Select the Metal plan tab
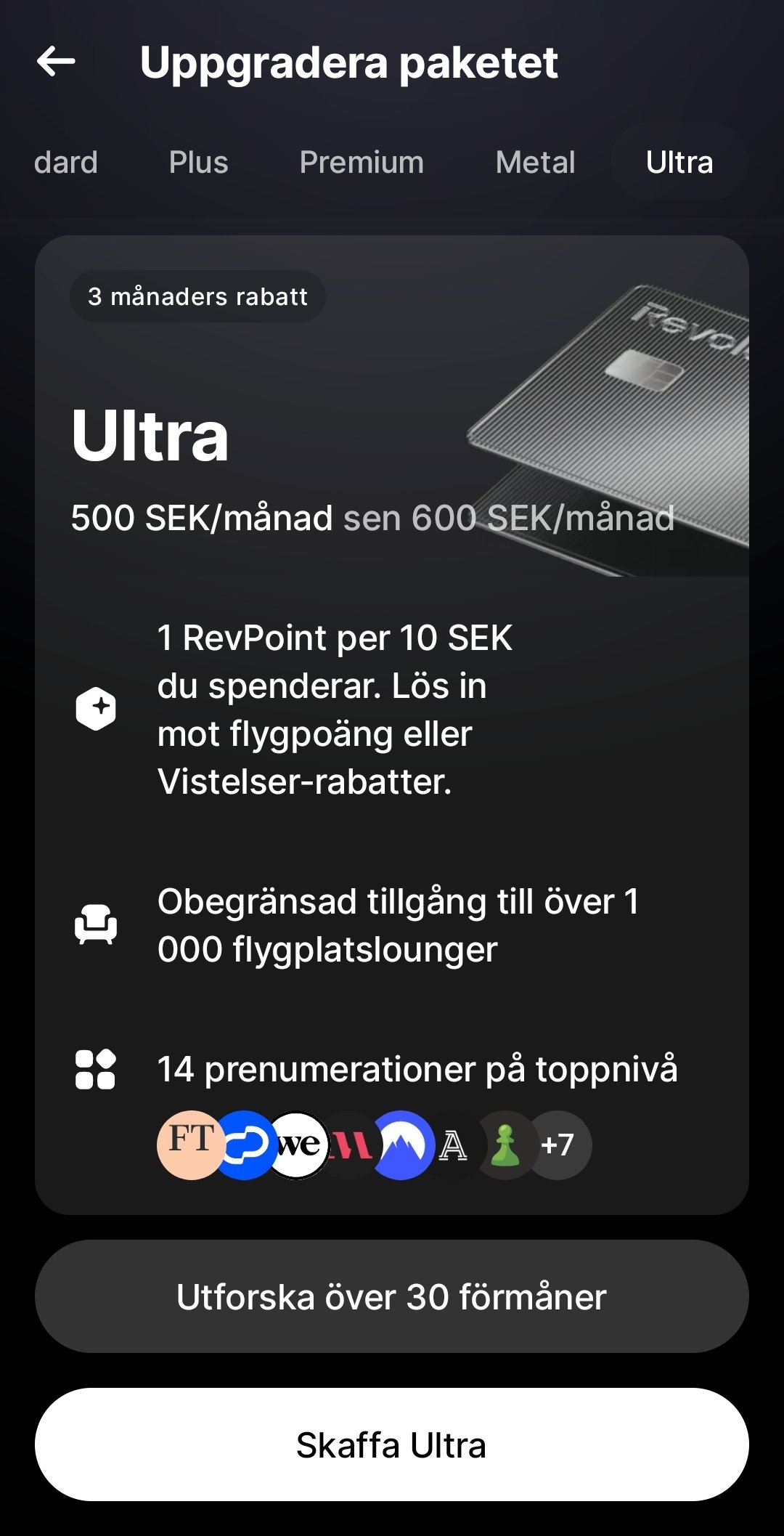 (x=534, y=162)
